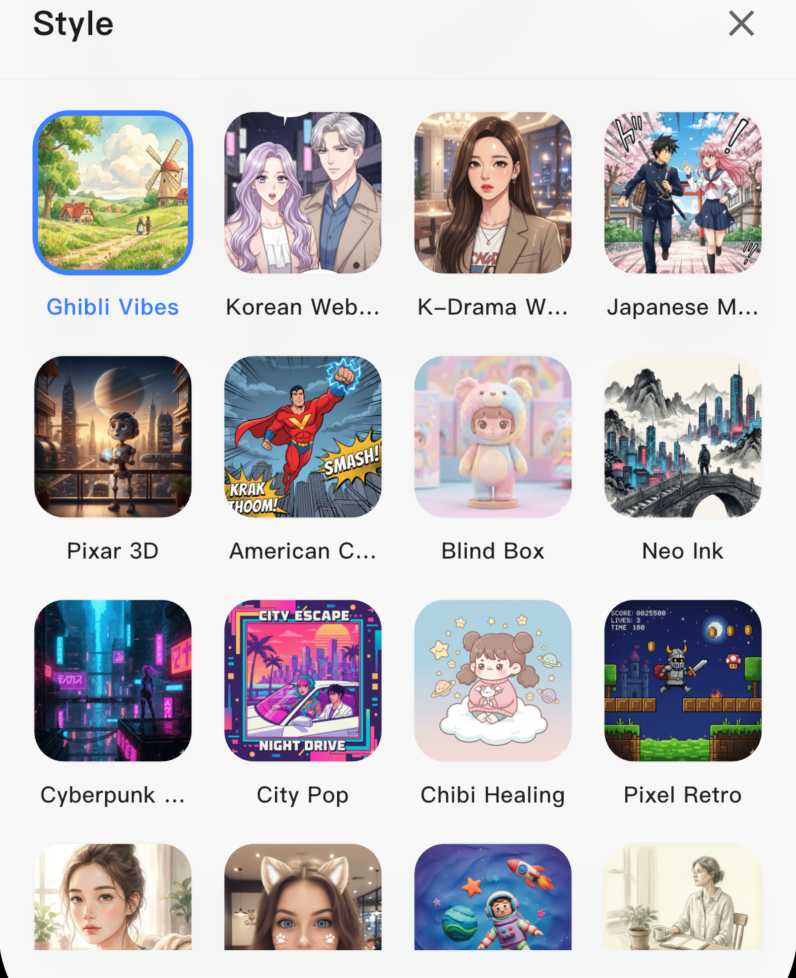Choose the Korean Webtoon style
The width and height of the screenshot is (796, 978).
[x=303, y=193]
